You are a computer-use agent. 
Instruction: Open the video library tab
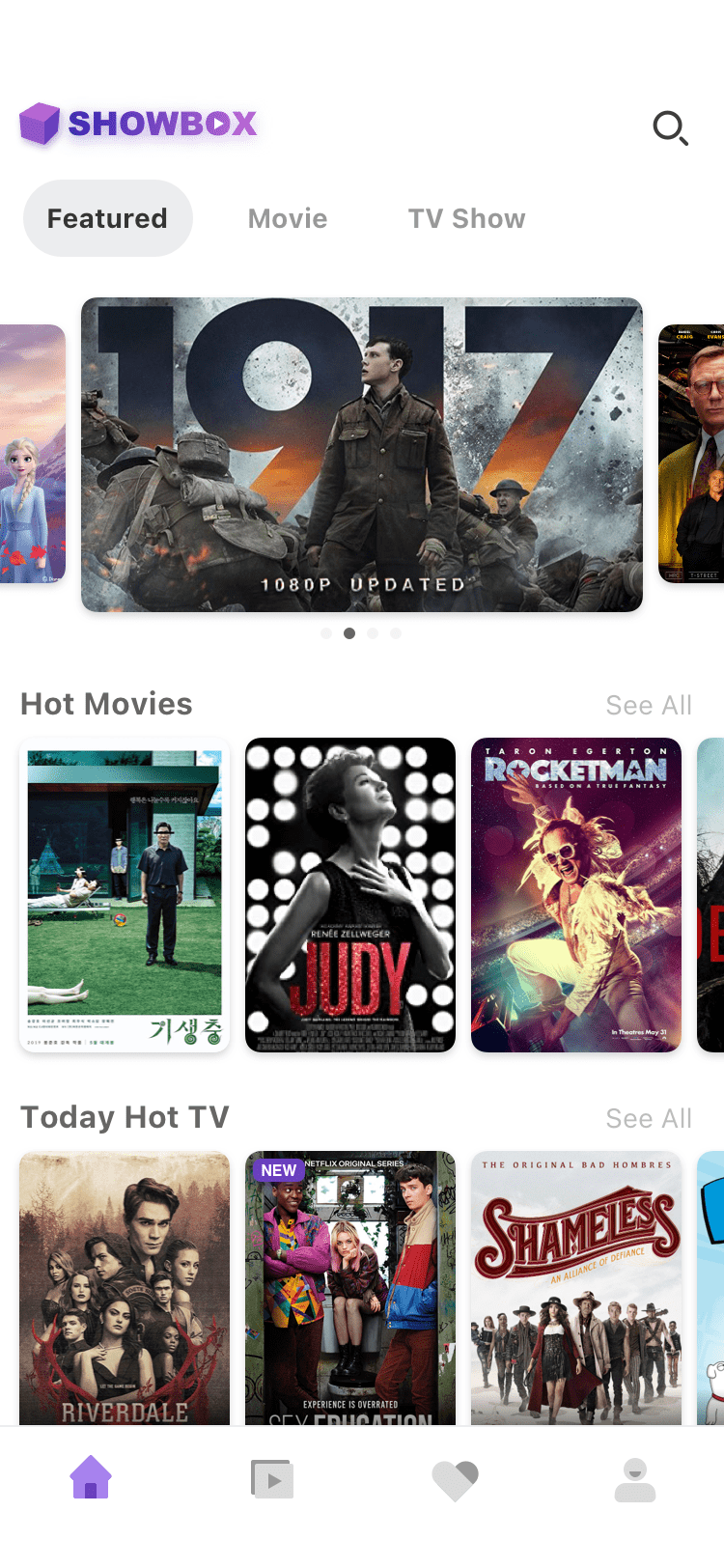(271, 1478)
